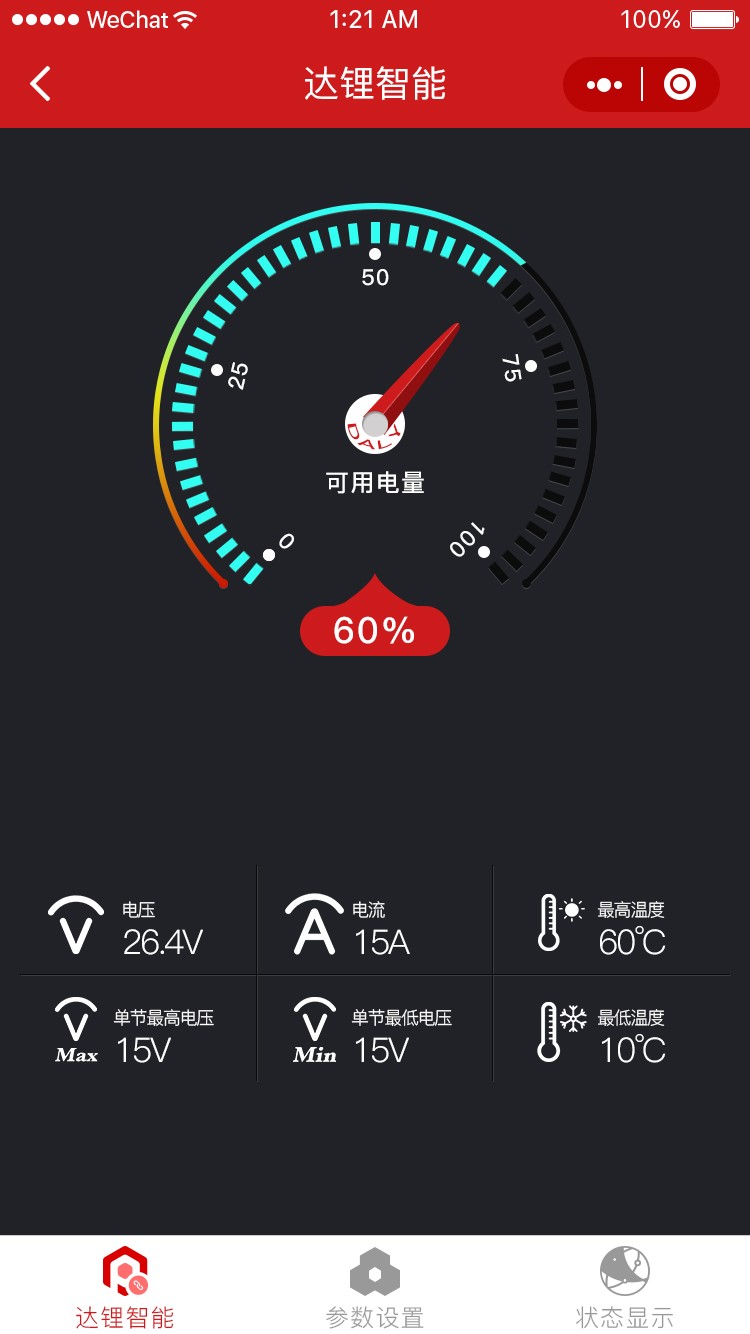Go back using the top-left arrow
This screenshot has height=1334, width=750.
click(40, 84)
